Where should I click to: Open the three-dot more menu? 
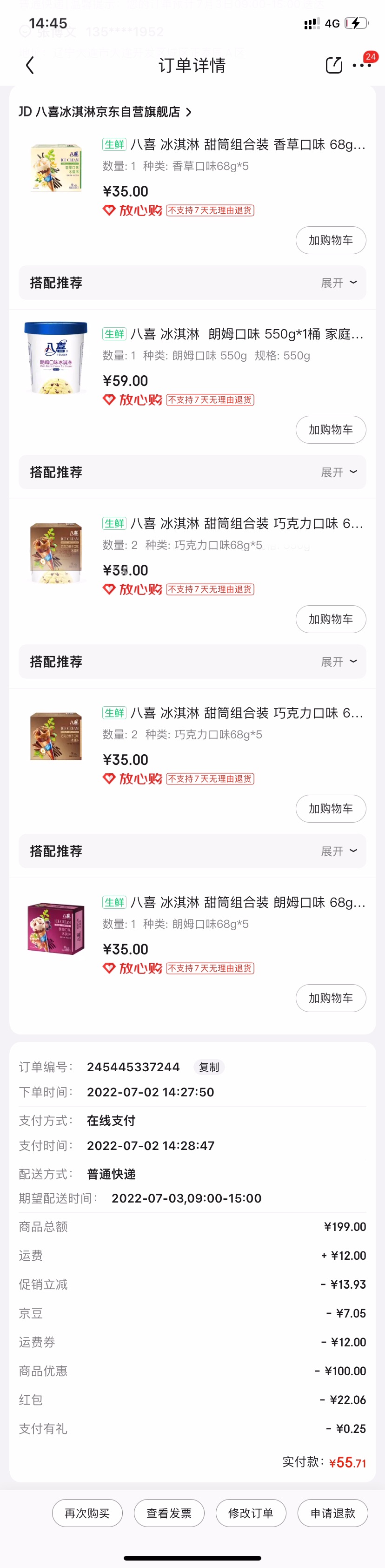coord(361,66)
